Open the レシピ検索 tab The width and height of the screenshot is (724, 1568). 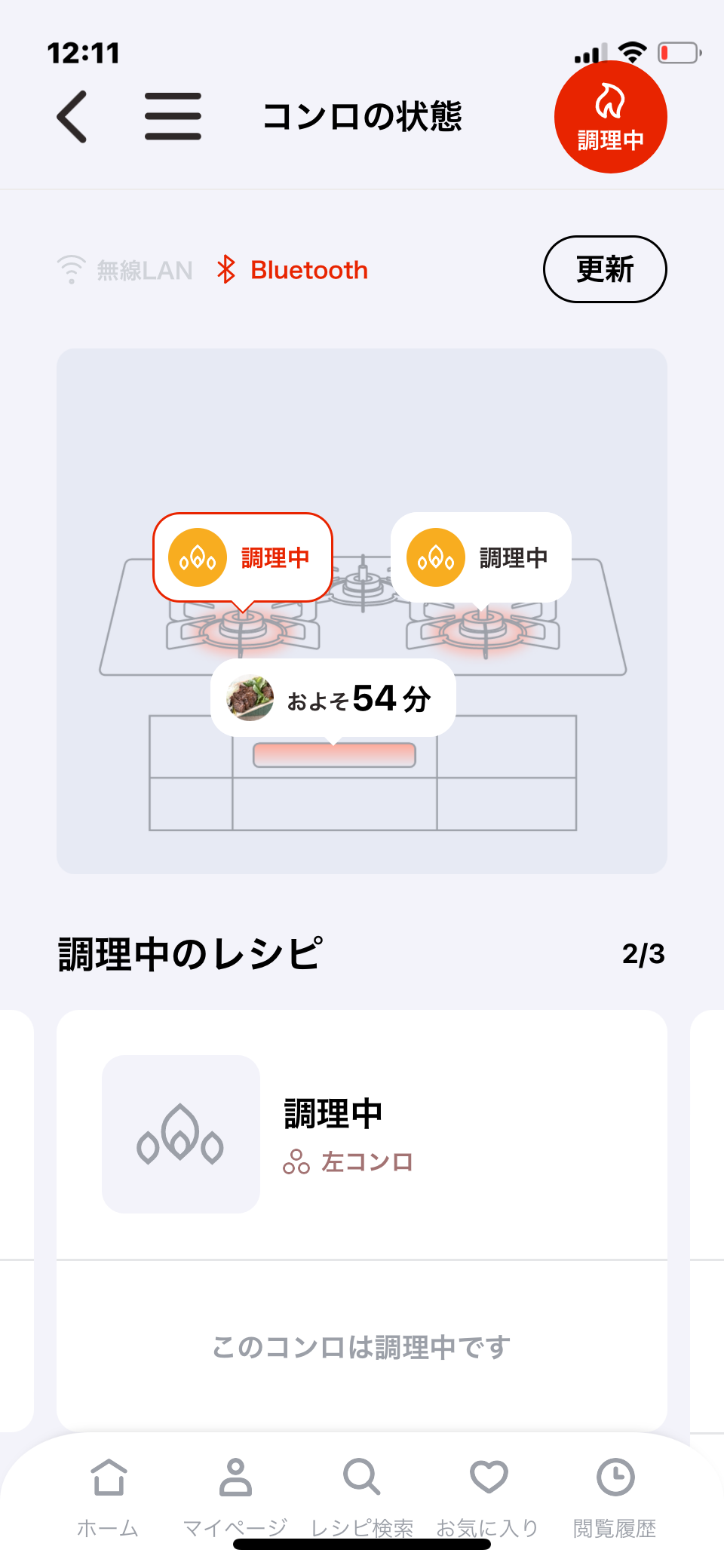pos(362,1497)
